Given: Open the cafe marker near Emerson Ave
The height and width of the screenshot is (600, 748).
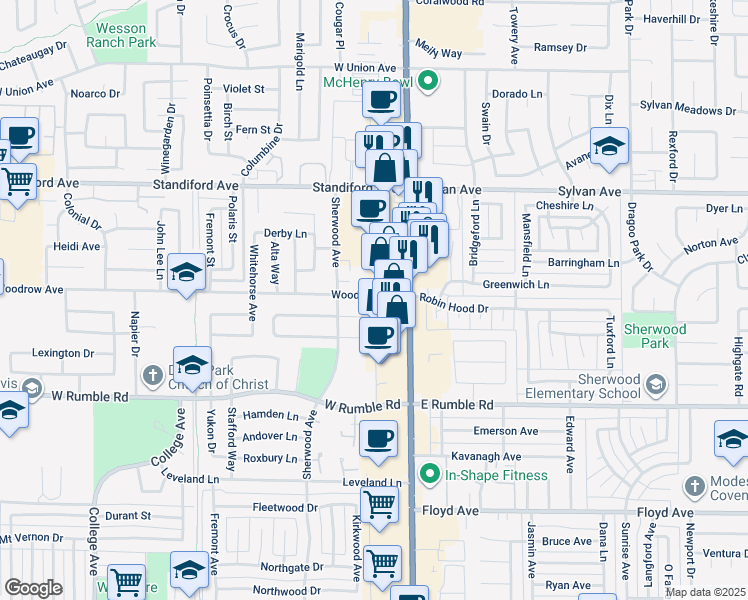Looking at the screenshot, I should click(377, 439).
